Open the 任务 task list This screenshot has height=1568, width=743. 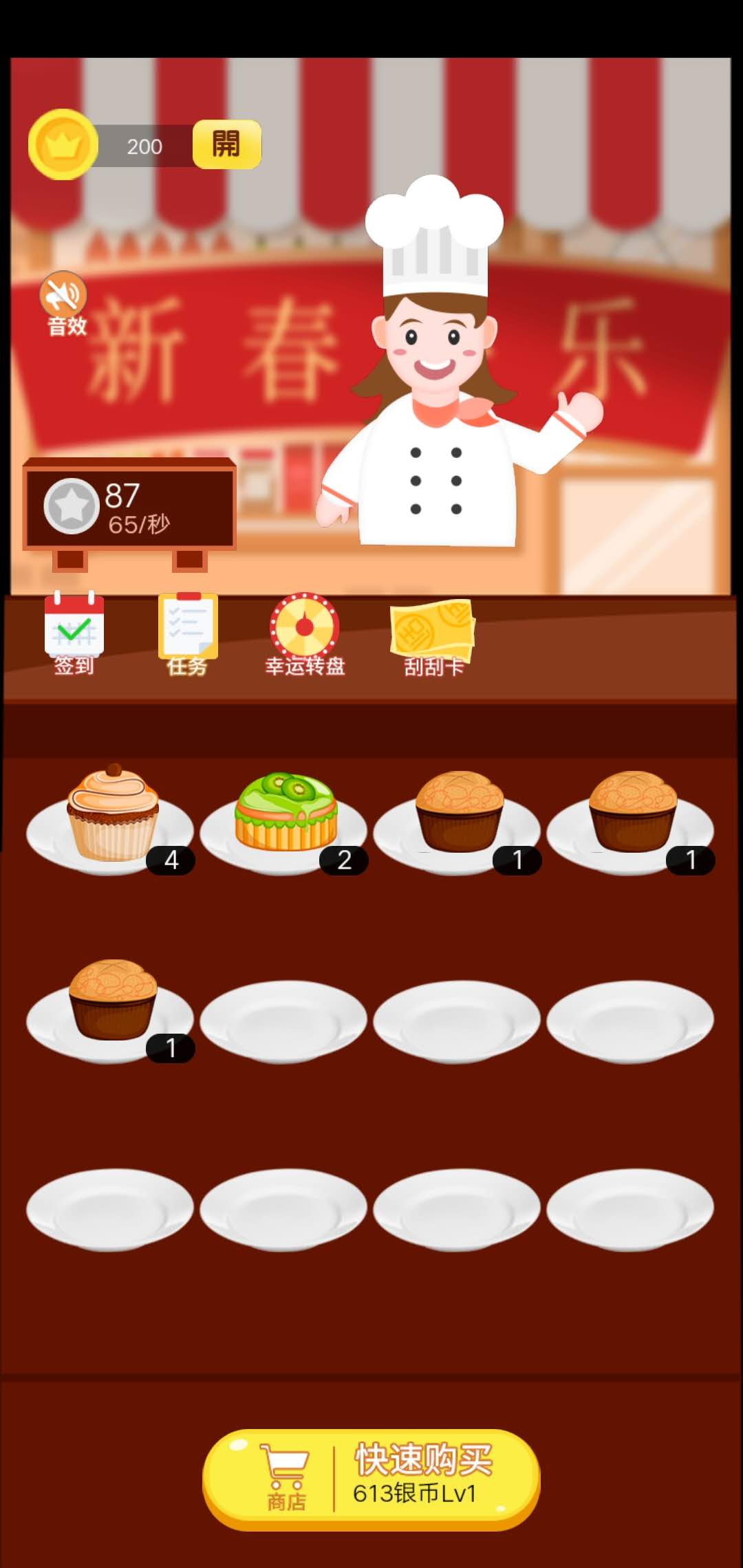coord(188,633)
